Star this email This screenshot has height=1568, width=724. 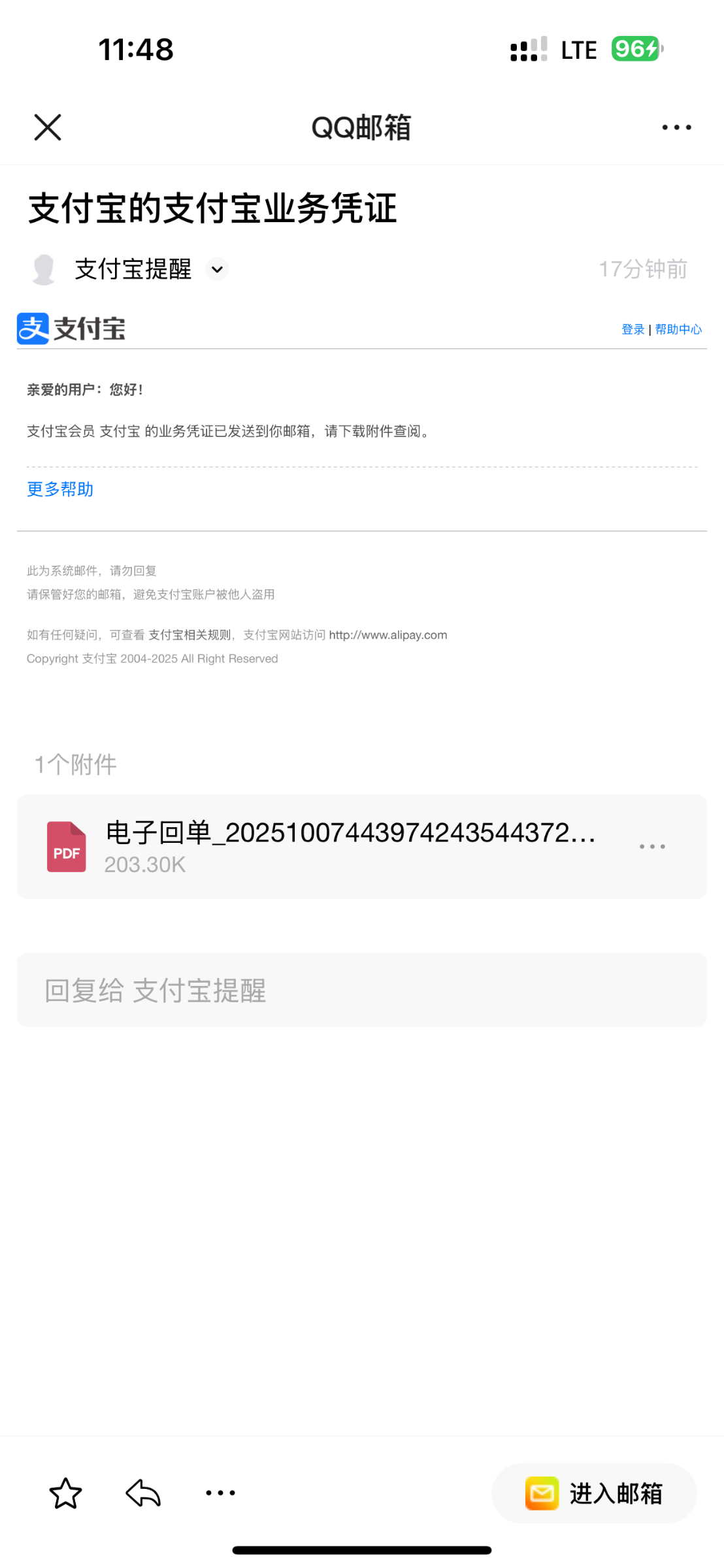65,1493
